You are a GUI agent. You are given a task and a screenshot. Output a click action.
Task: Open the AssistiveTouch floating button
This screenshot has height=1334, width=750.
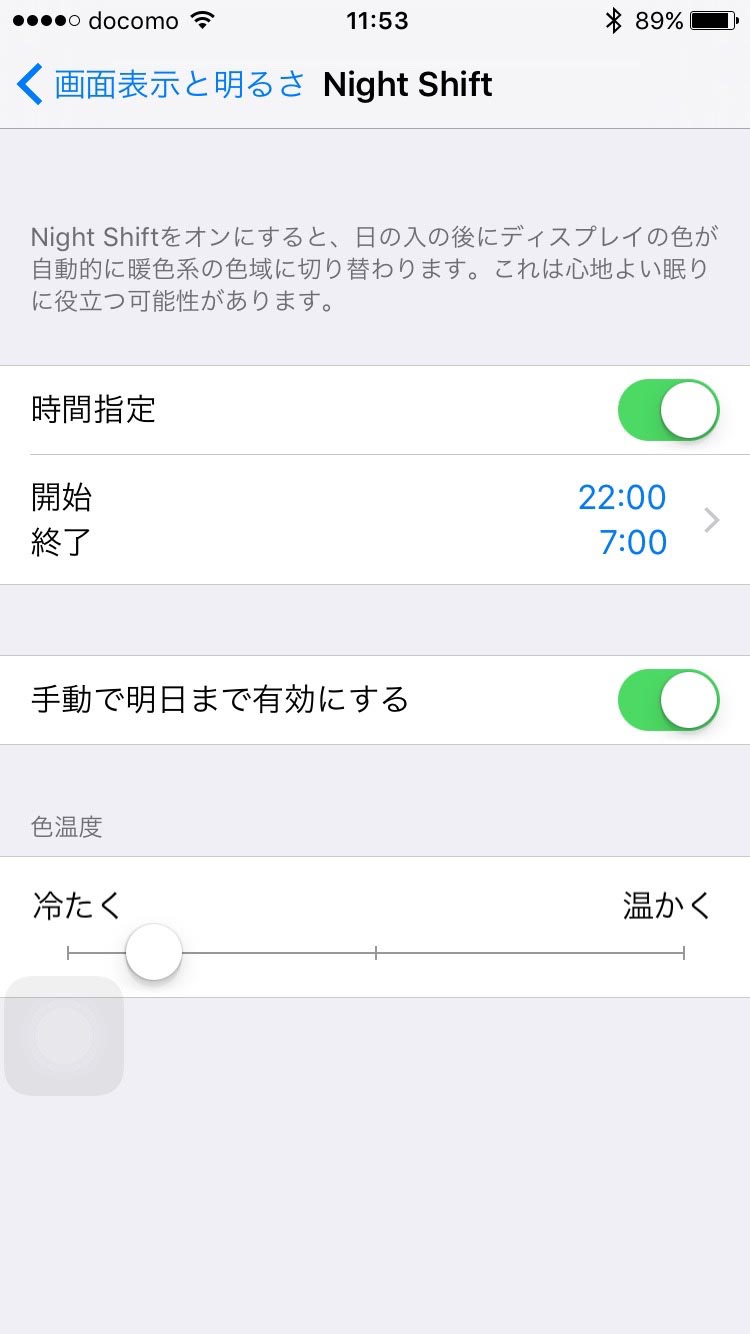tap(64, 1035)
